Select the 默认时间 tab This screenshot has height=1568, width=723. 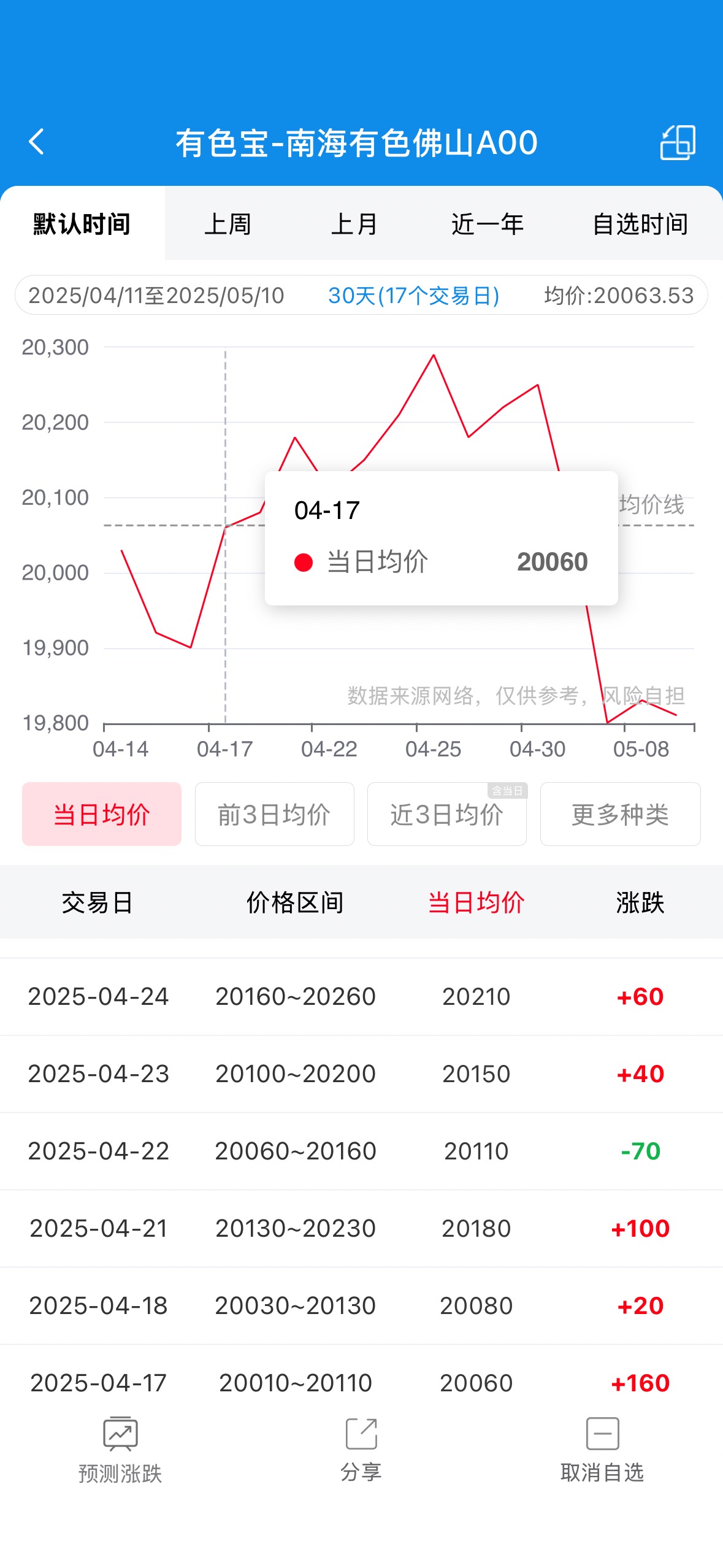(82, 224)
